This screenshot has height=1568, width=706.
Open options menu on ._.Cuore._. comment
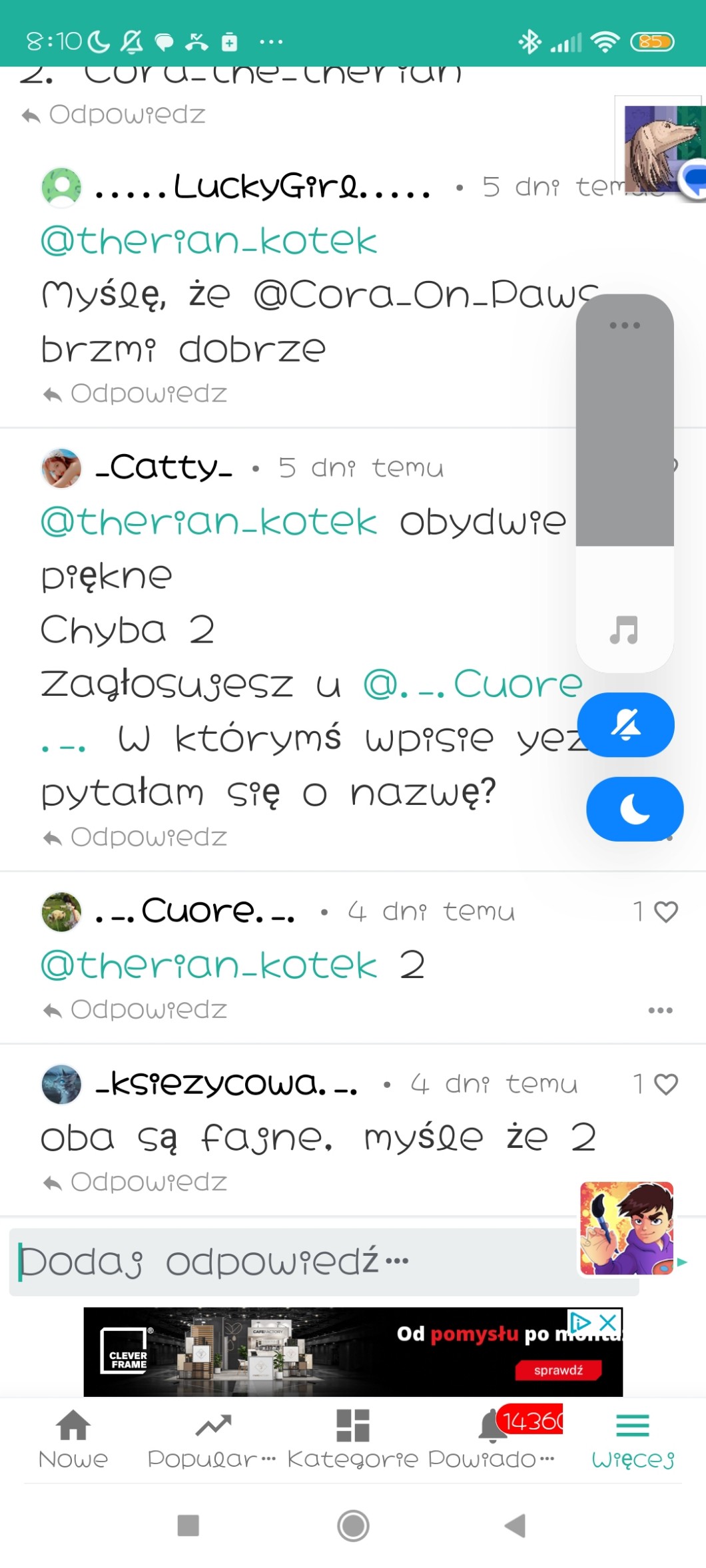pos(660,1010)
